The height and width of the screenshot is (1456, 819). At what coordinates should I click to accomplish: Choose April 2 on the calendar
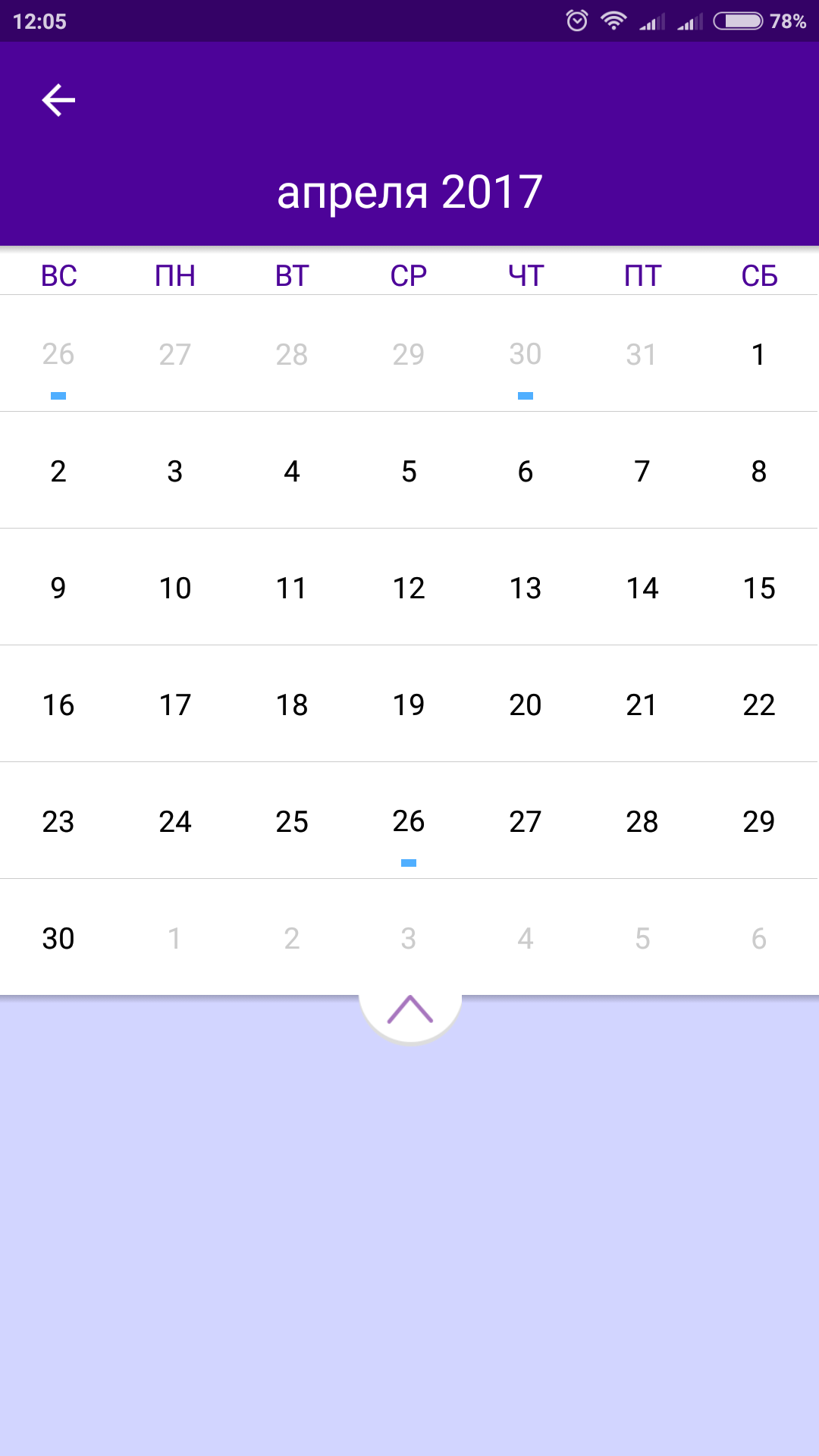coord(58,471)
